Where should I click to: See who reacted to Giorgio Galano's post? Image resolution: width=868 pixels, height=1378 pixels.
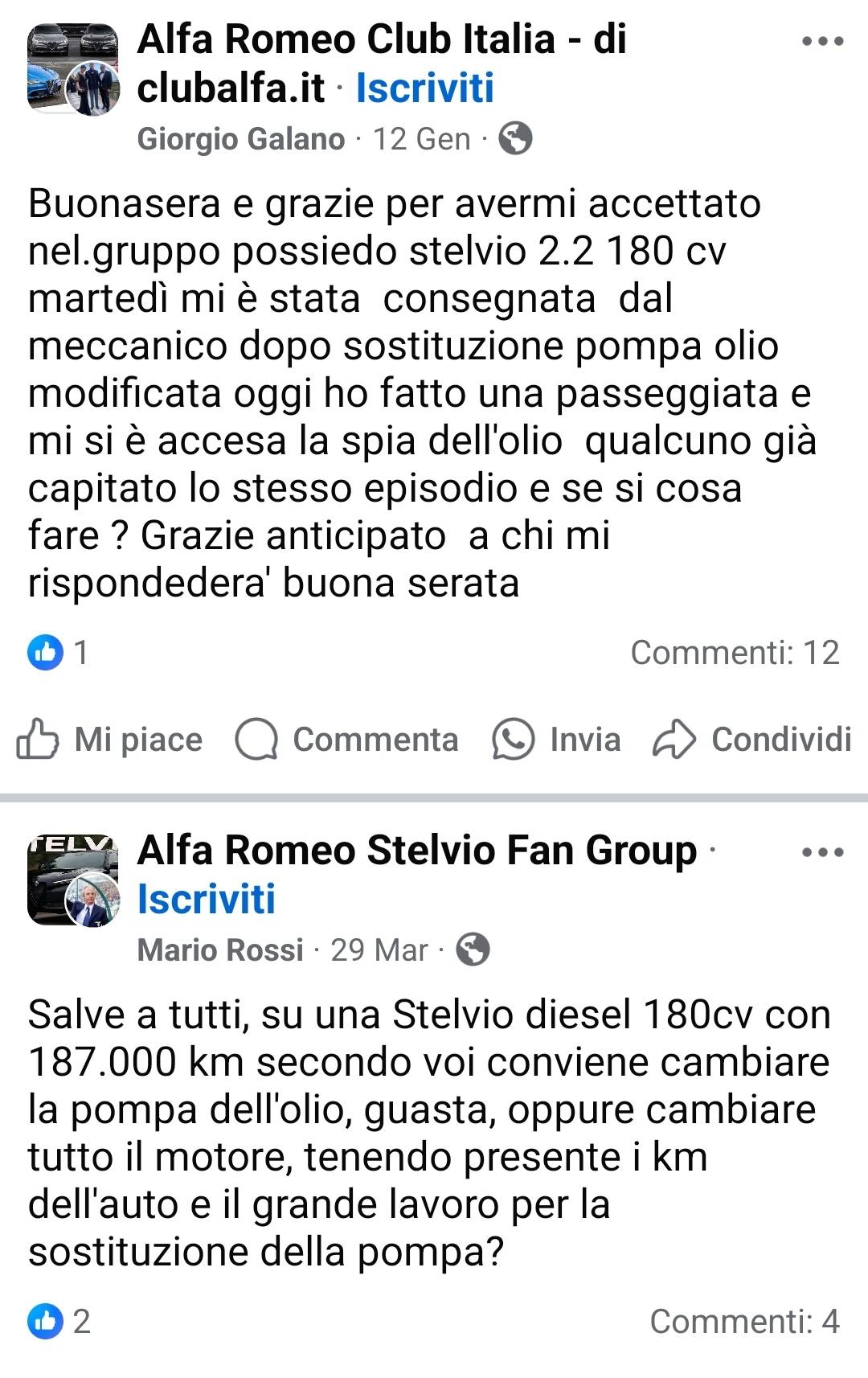coord(58,652)
